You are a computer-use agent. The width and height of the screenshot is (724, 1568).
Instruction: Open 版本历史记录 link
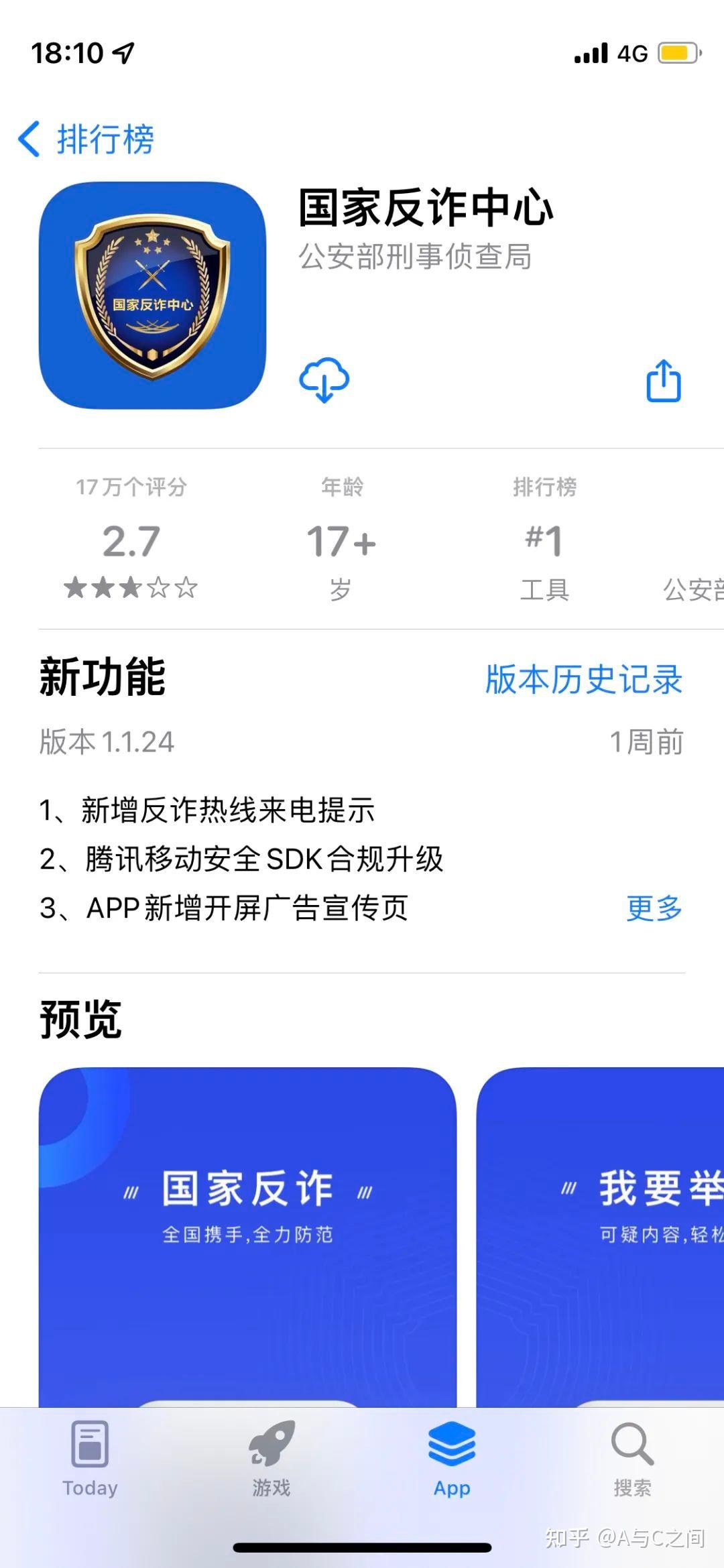[x=583, y=679]
